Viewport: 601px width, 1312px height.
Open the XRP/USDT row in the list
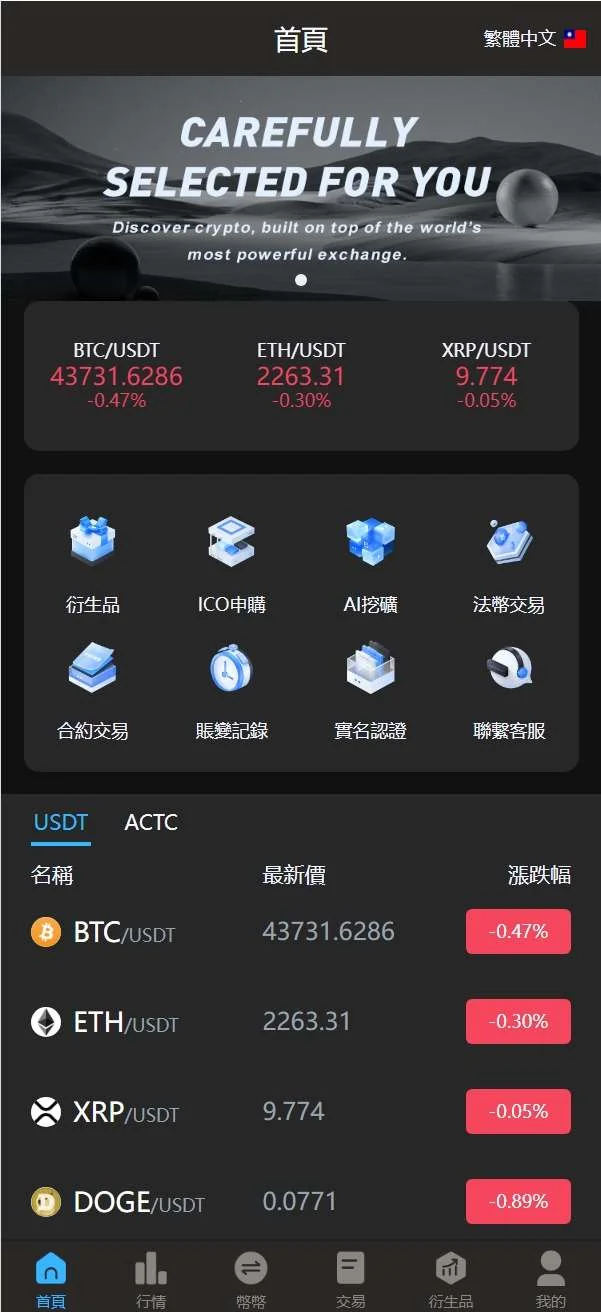pos(300,1111)
